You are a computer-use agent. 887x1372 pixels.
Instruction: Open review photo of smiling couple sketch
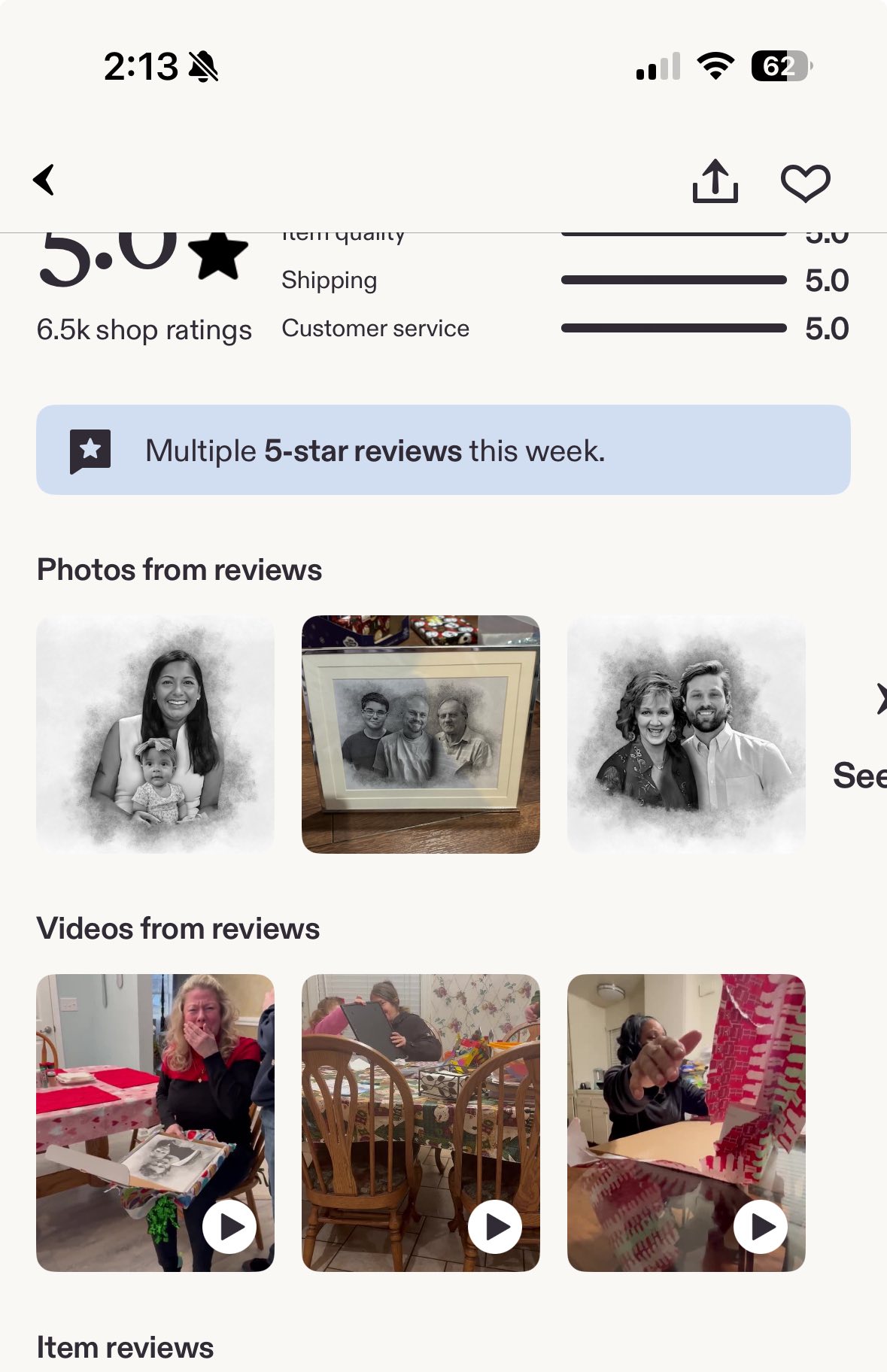click(685, 734)
